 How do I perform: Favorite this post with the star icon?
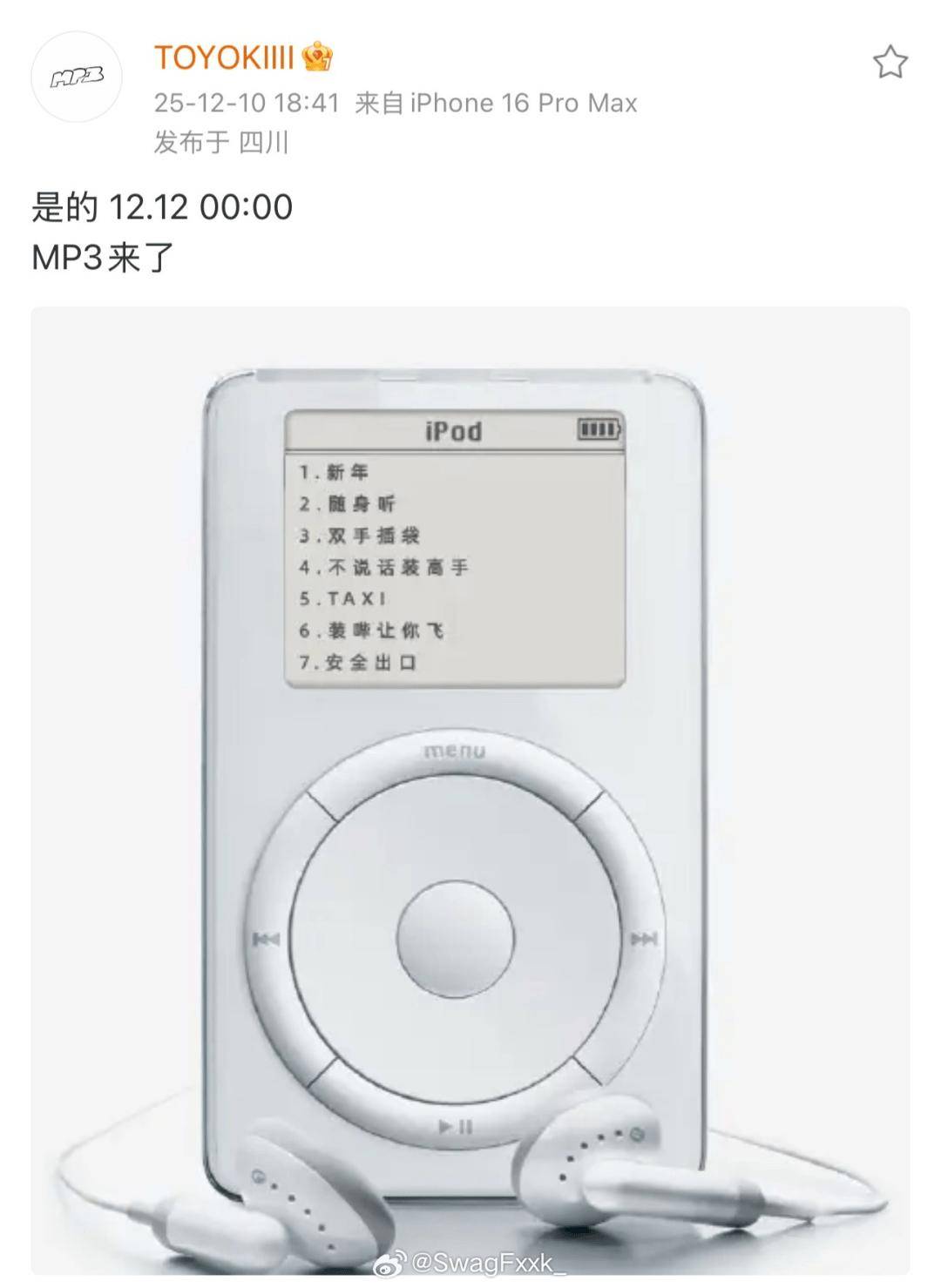890,63
